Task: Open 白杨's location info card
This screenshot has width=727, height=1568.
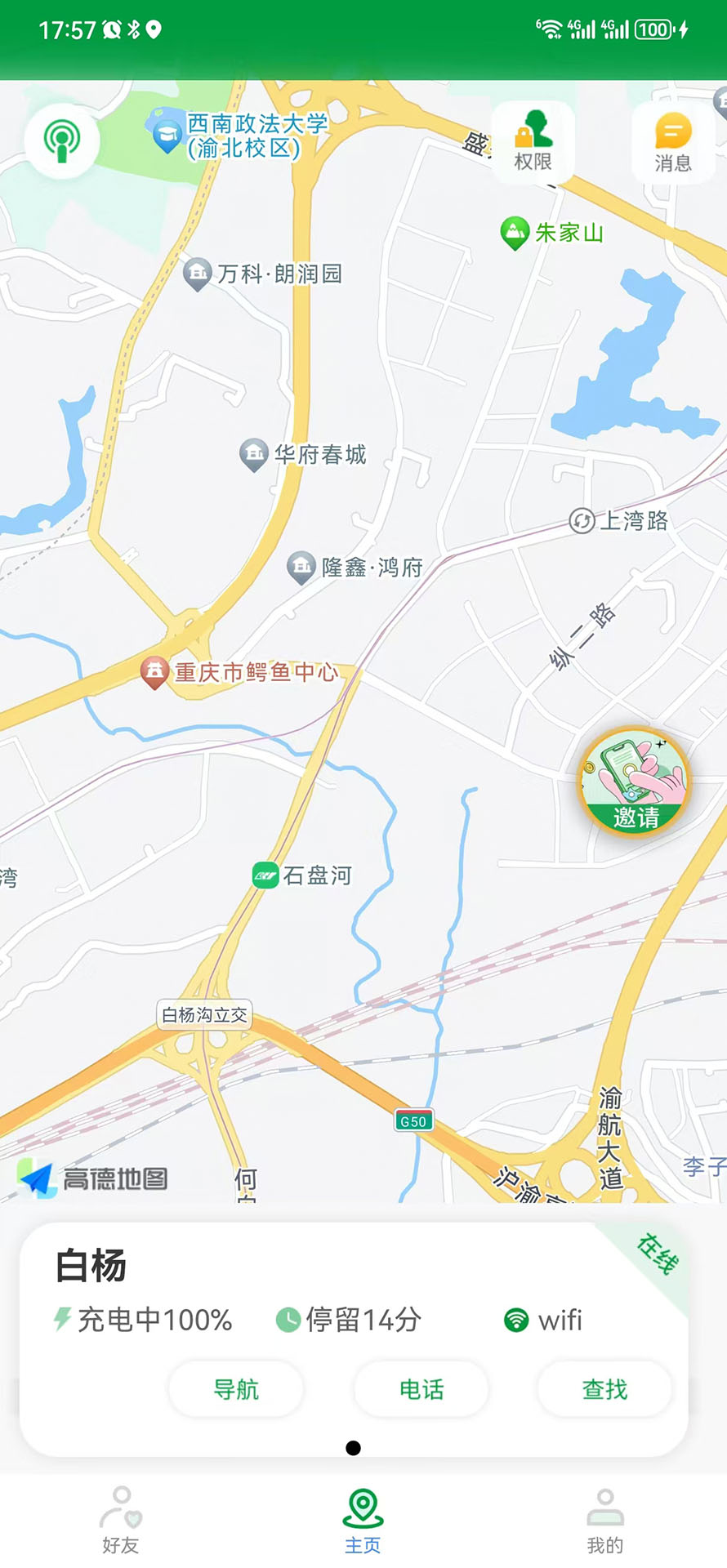Action: point(354,1339)
